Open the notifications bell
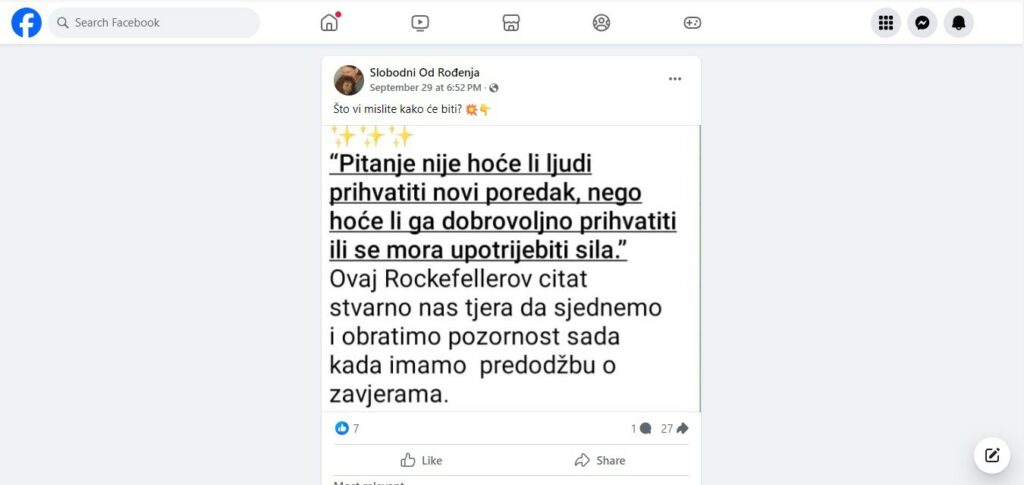The height and width of the screenshot is (485, 1024). click(959, 22)
